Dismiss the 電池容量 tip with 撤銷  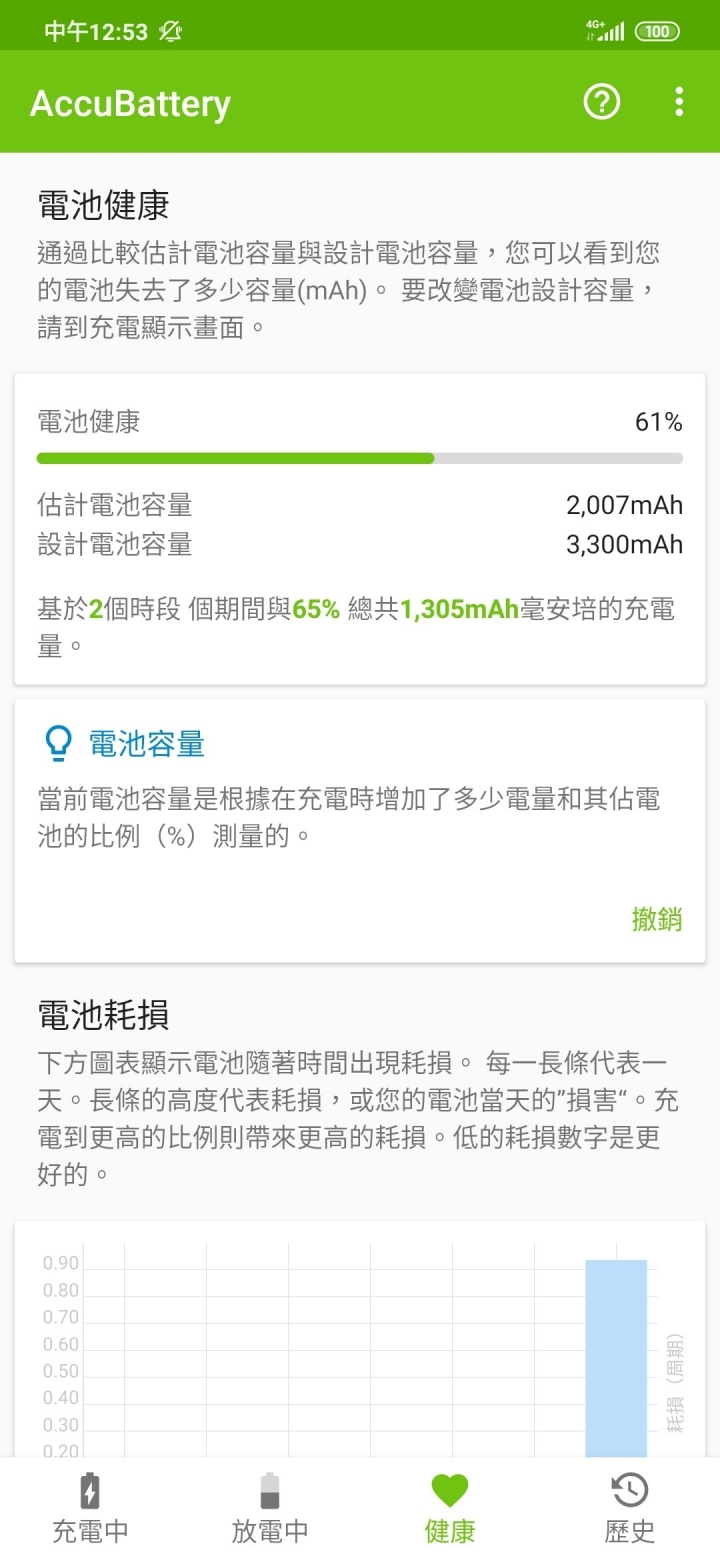click(x=657, y=919)
